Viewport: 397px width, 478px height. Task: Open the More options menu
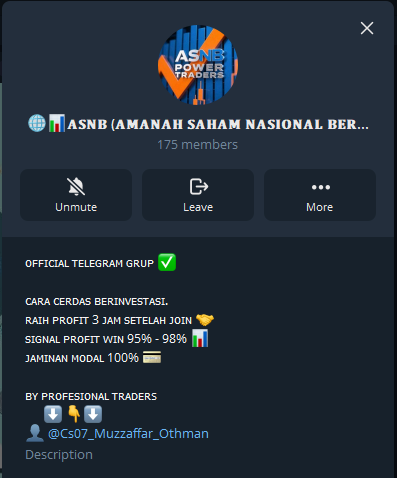point(320,195)
